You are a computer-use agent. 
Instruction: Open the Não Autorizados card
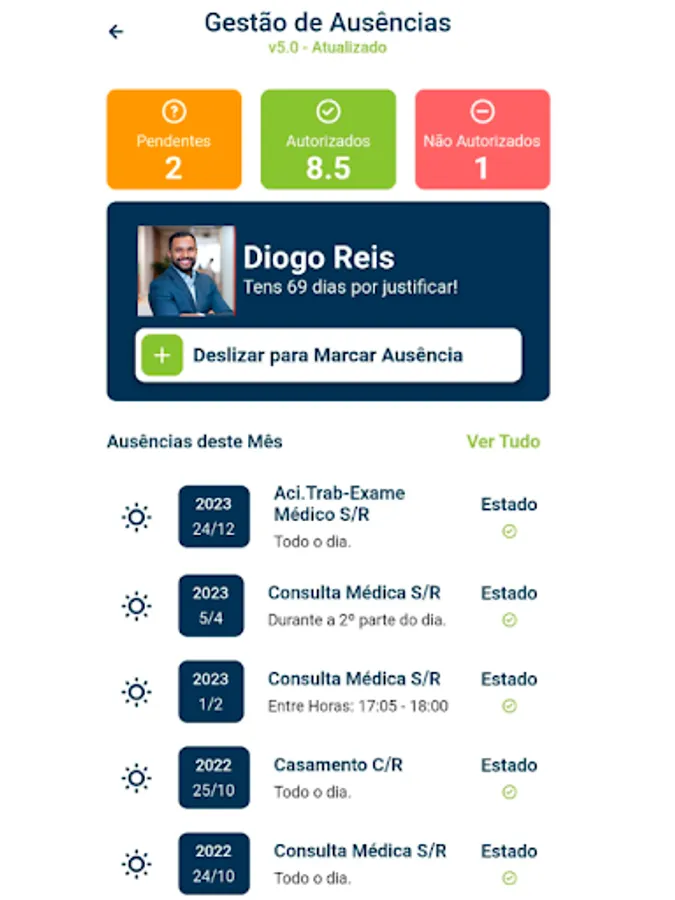(x=482, y=139)
